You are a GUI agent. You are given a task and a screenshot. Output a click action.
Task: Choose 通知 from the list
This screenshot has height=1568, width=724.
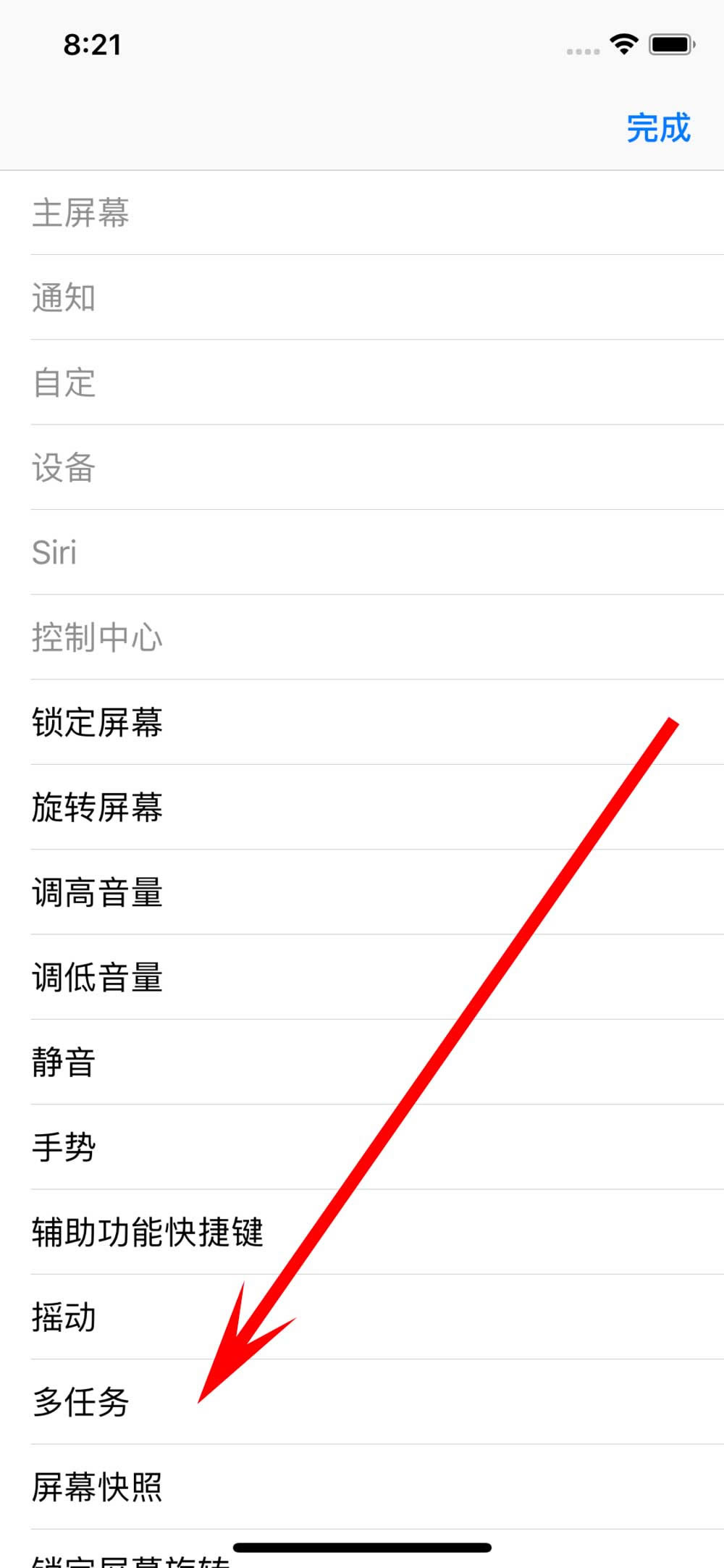coord(64,298)
